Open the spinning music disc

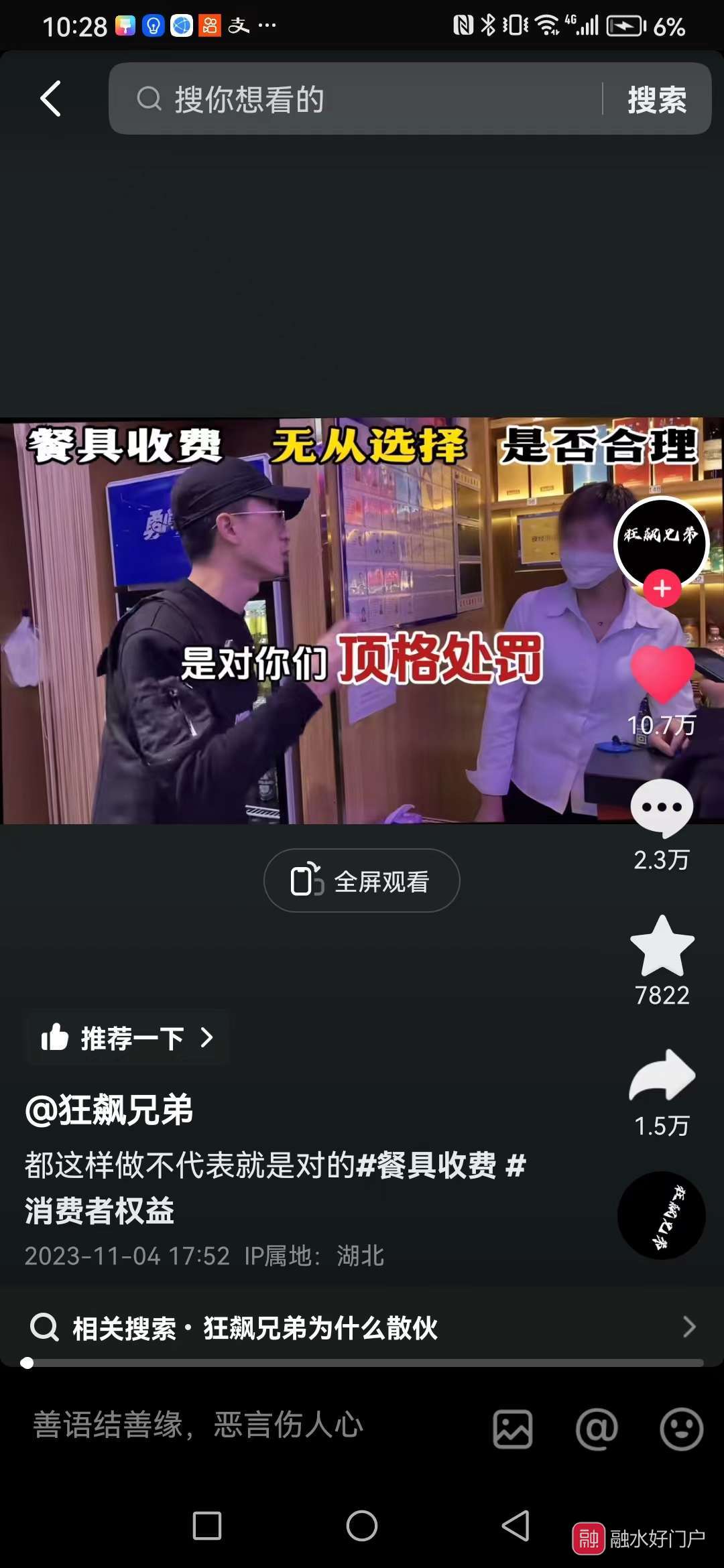point(661,1215)
